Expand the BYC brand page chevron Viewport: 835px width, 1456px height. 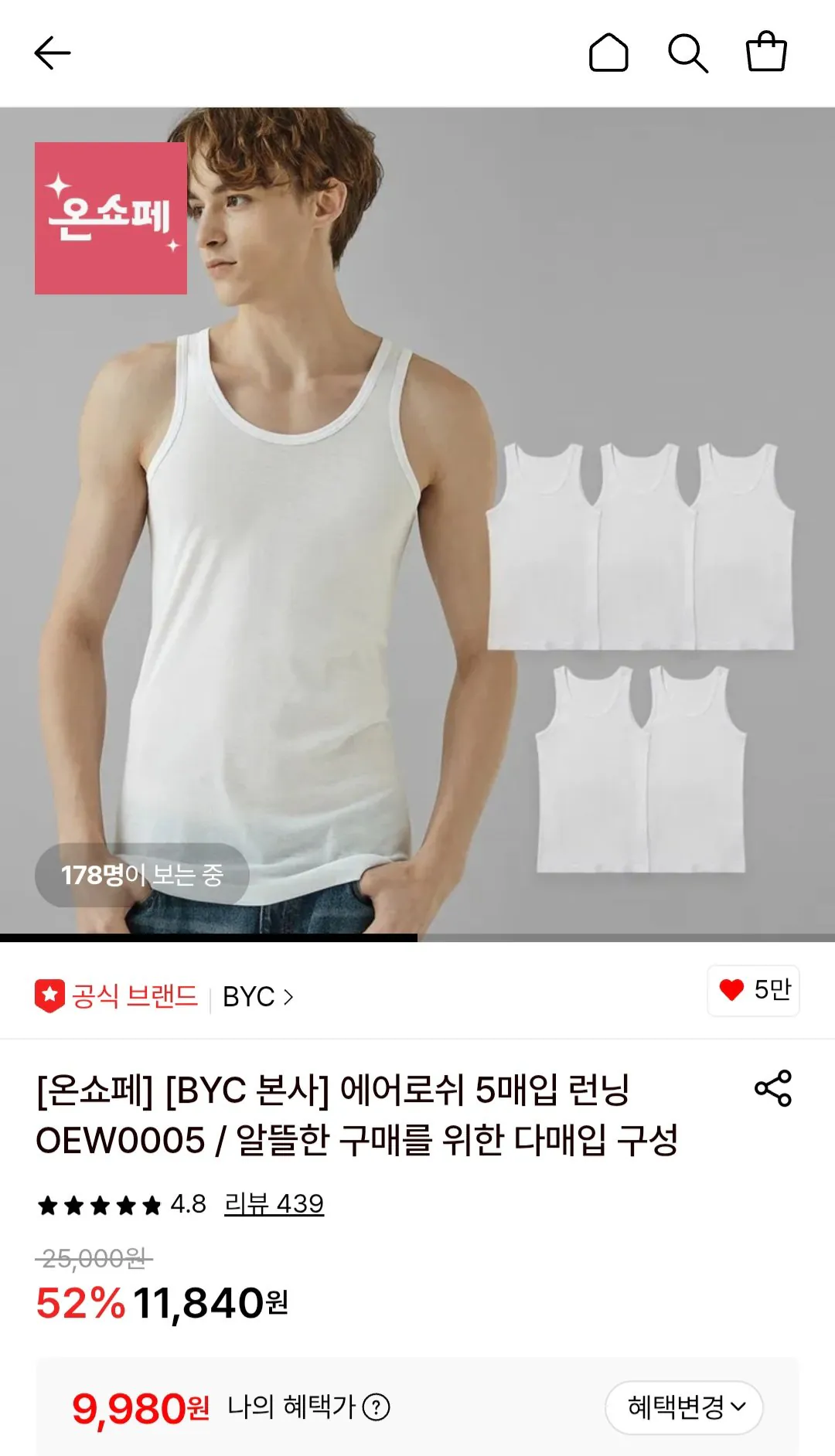289,998
